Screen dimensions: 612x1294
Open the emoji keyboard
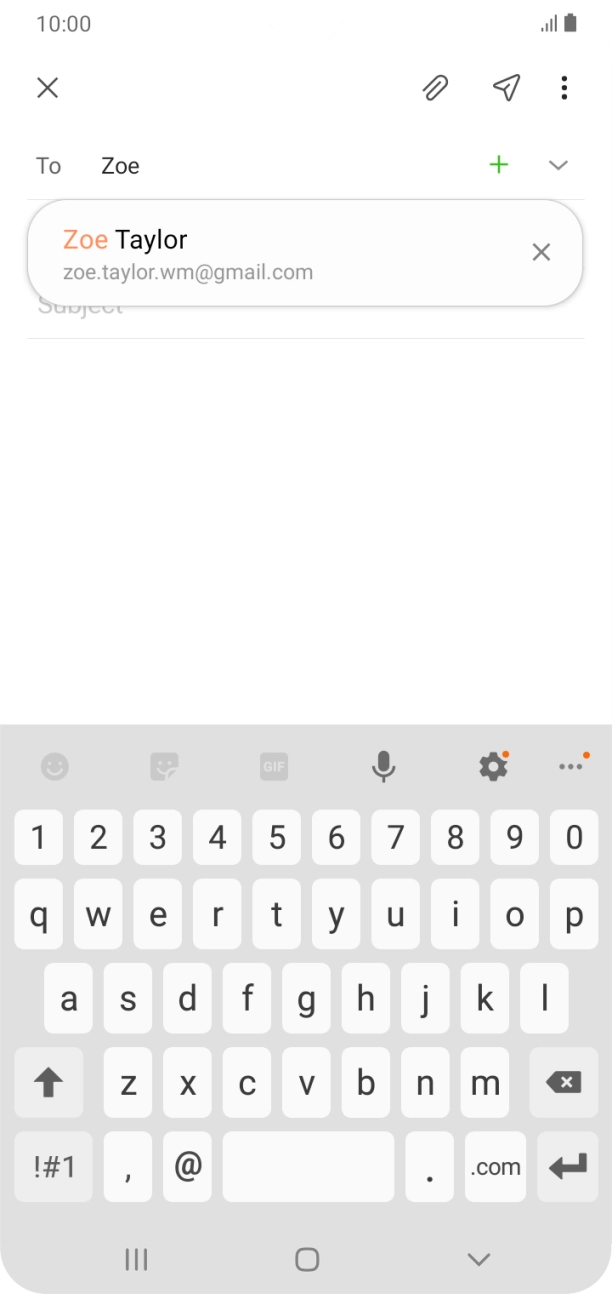pos(55,767)
